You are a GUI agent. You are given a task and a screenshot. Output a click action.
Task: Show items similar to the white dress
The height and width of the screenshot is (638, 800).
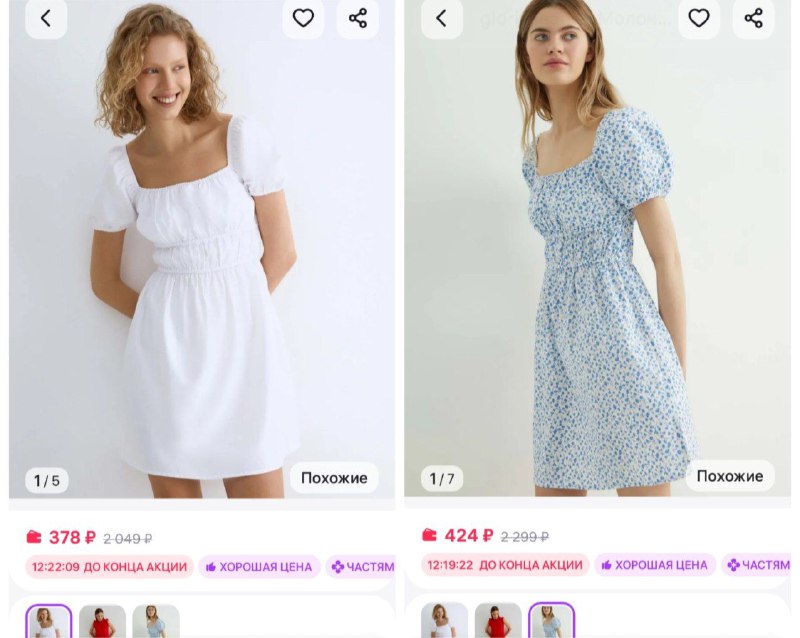[334, 478]
